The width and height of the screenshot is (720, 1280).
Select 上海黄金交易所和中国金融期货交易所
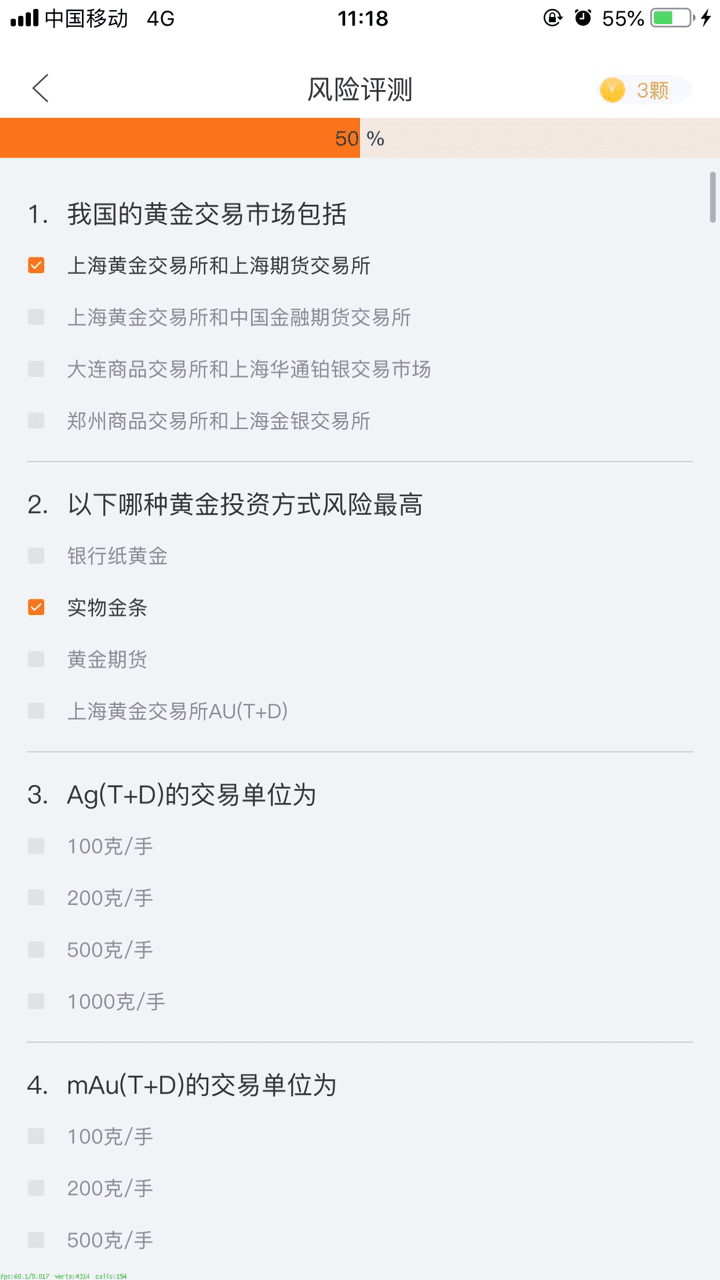[36, 318]
